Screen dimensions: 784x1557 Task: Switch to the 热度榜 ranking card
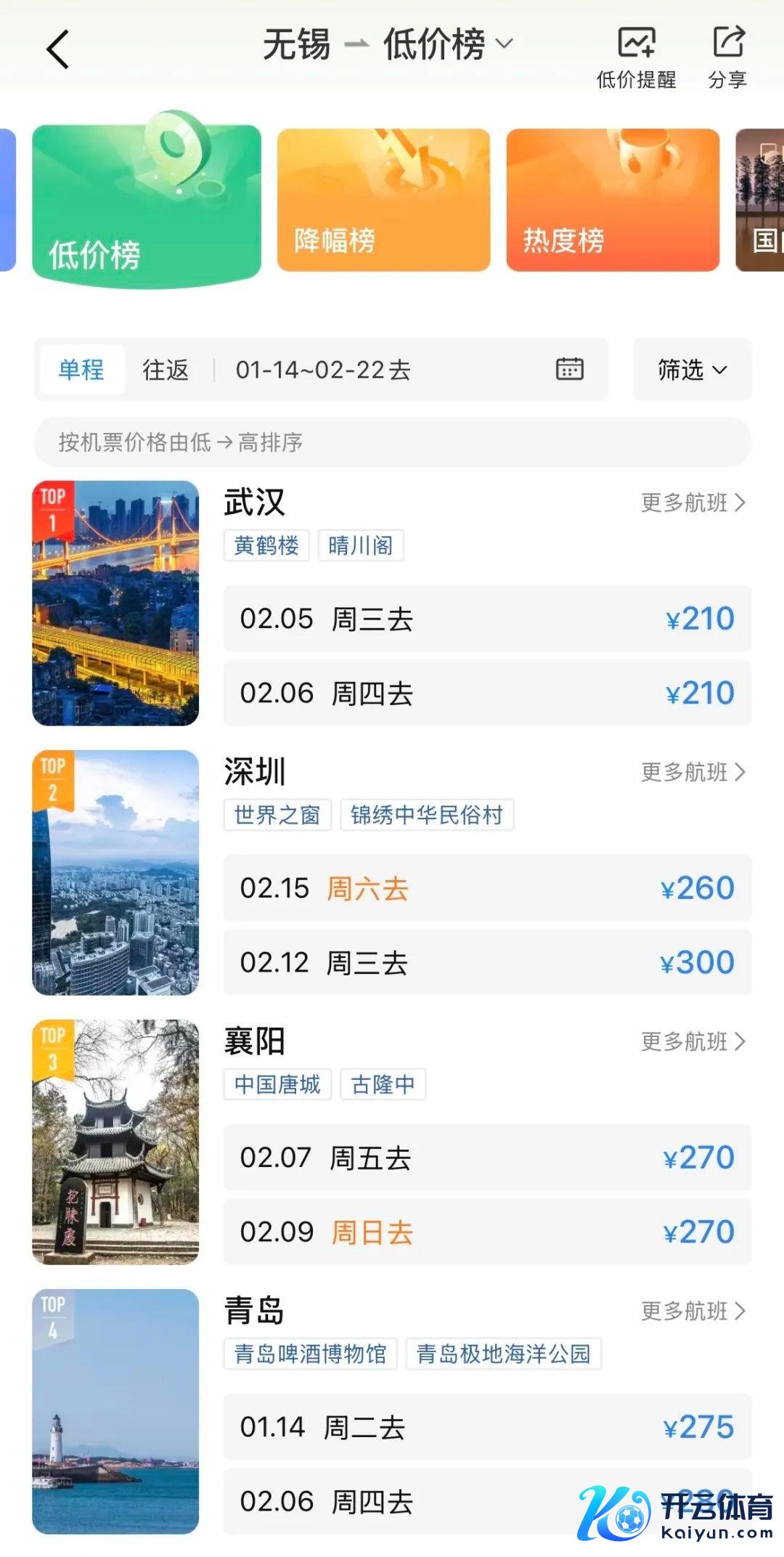[x=613, y=200]
